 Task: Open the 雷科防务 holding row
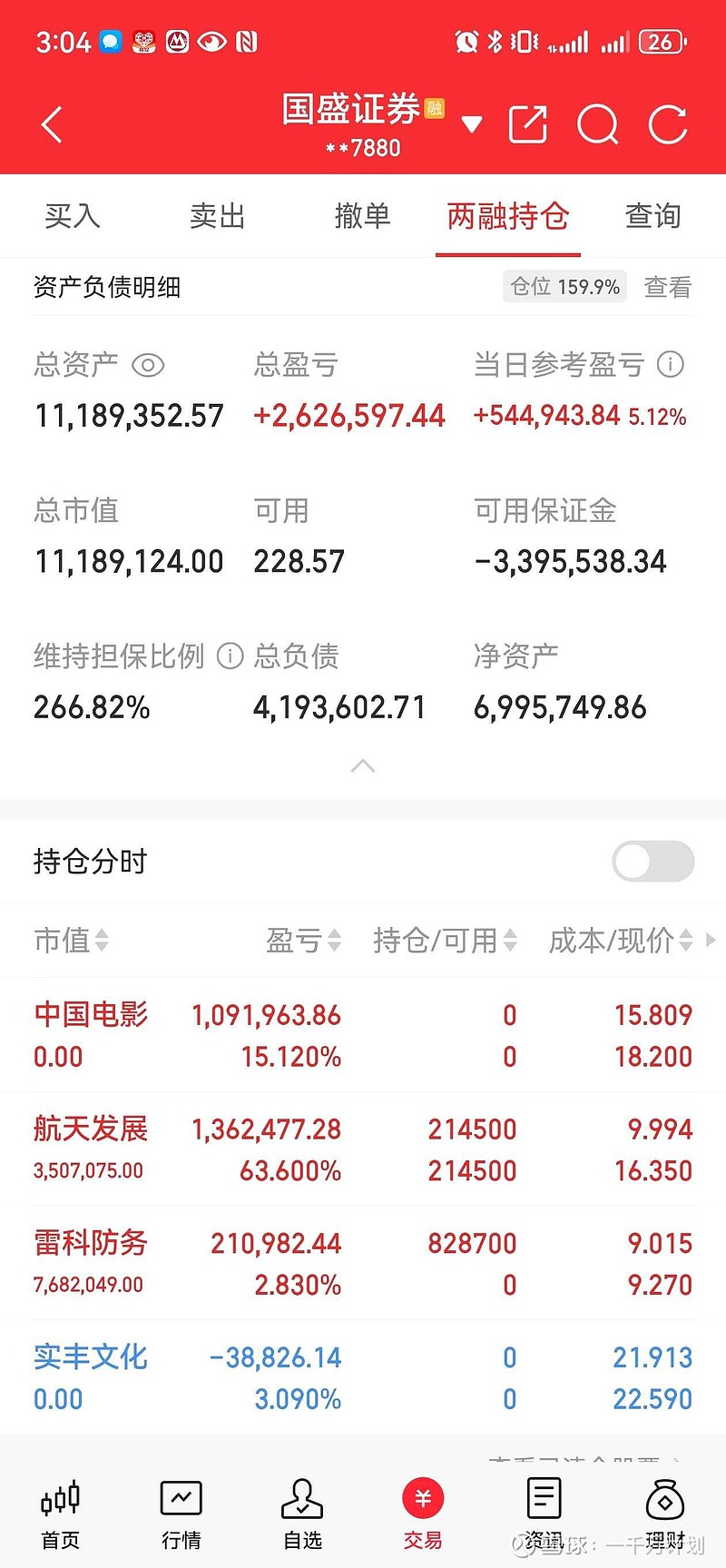363,1263
